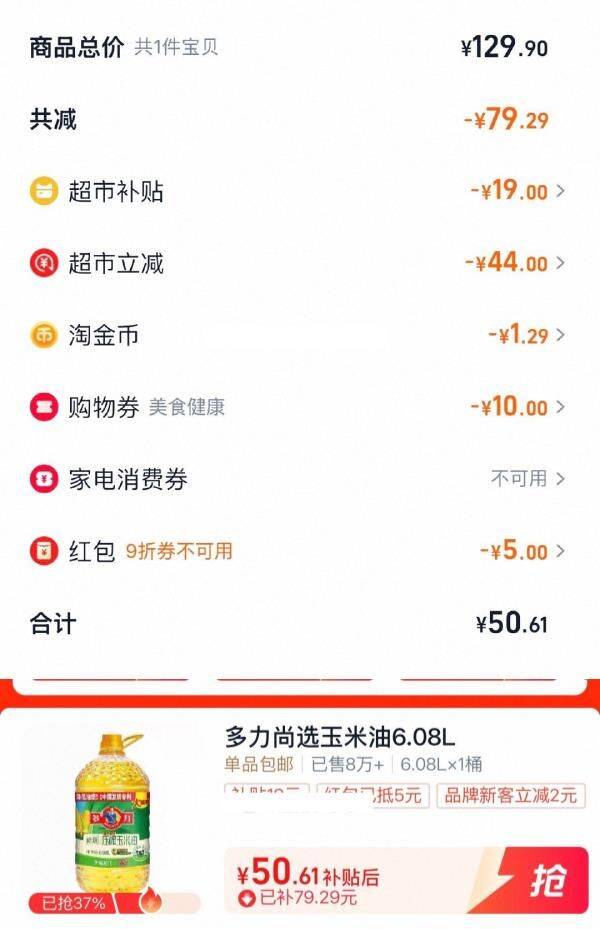Image resolution: width=600 pixels, height=929 pixels.
Task: Open the 淘金币 deduction row
Action: tap(300, 335)
